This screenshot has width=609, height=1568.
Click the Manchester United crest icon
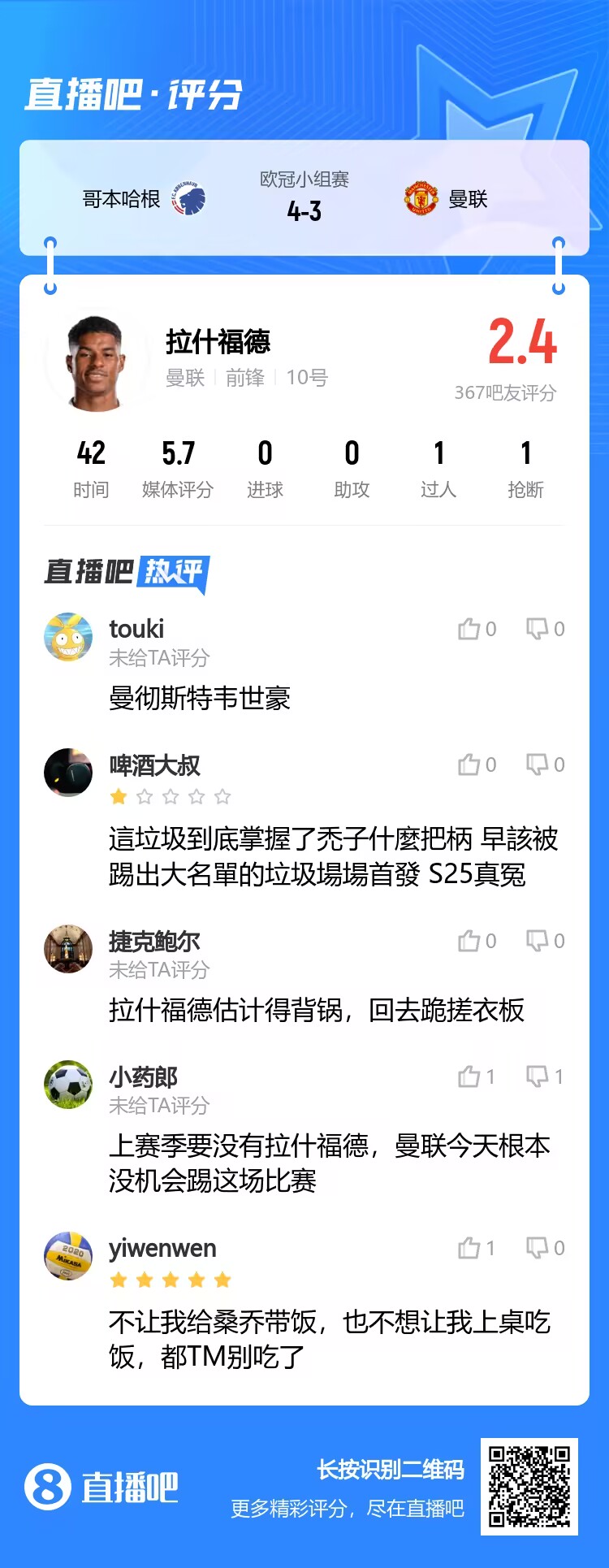pos(422,200)
